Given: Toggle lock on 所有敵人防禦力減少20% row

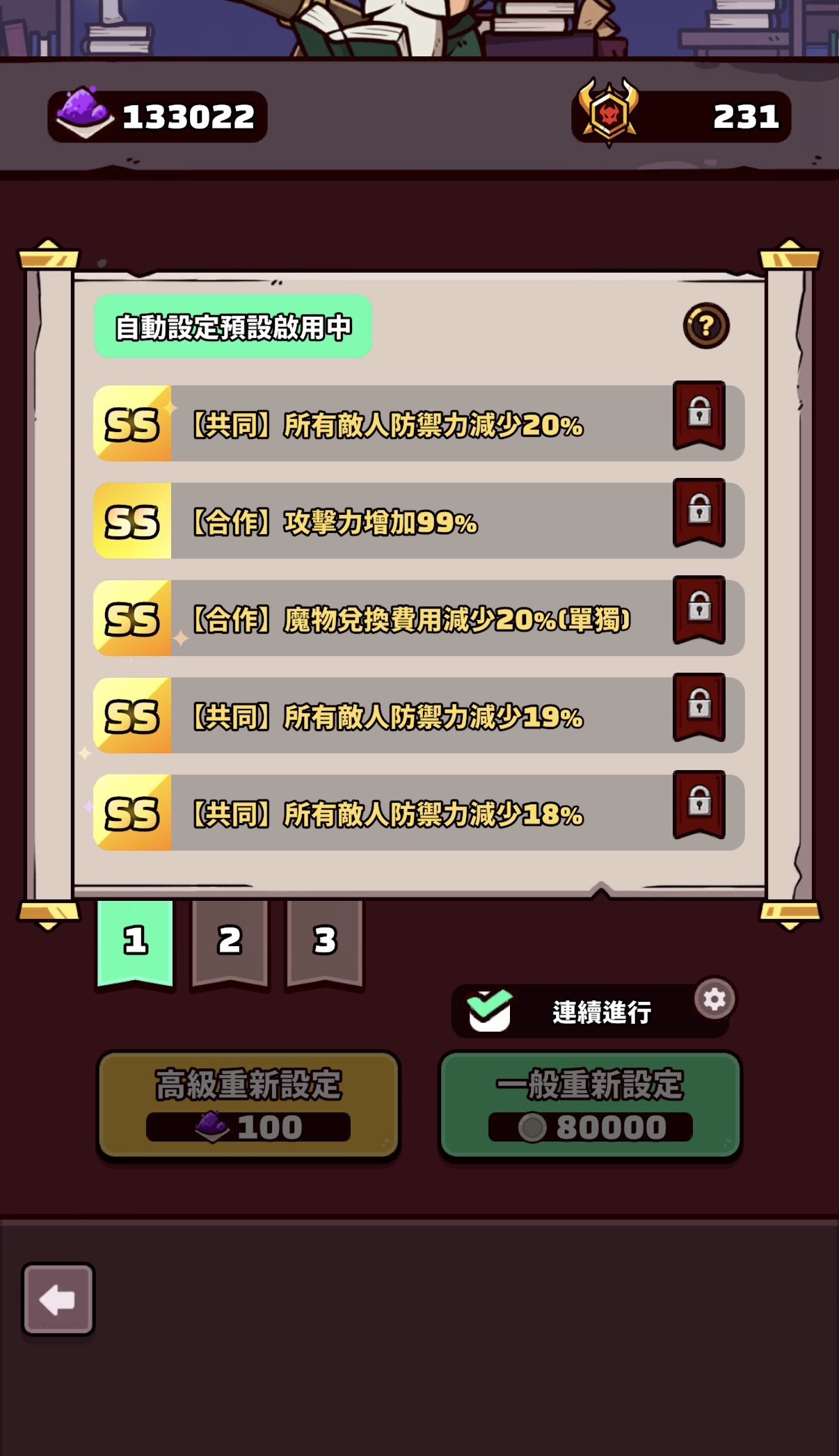Looking at the screenshot, I should pos(699,415).
